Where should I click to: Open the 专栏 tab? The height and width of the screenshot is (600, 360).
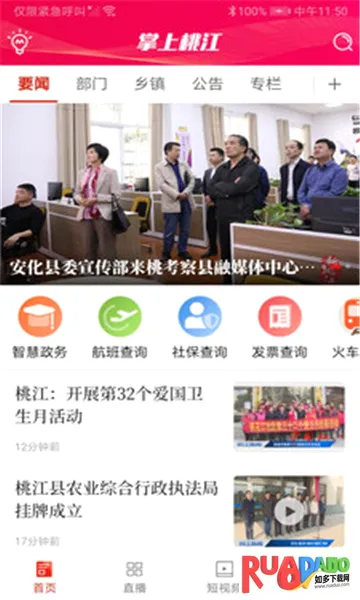266,84
